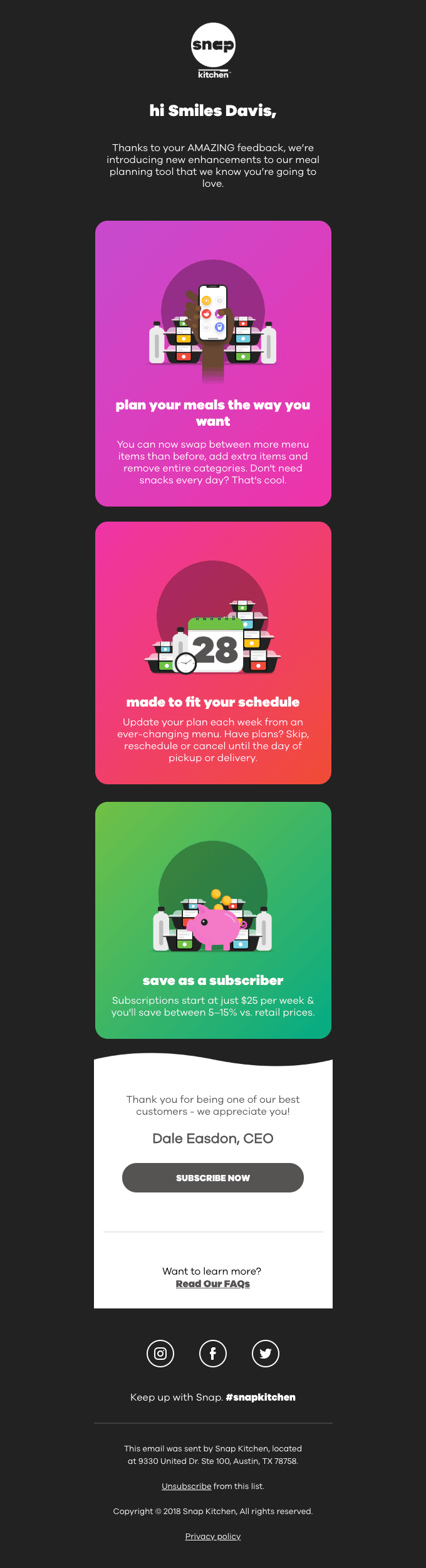
Task: Tap the Subscribe Now button
Action: [213, 1177]
